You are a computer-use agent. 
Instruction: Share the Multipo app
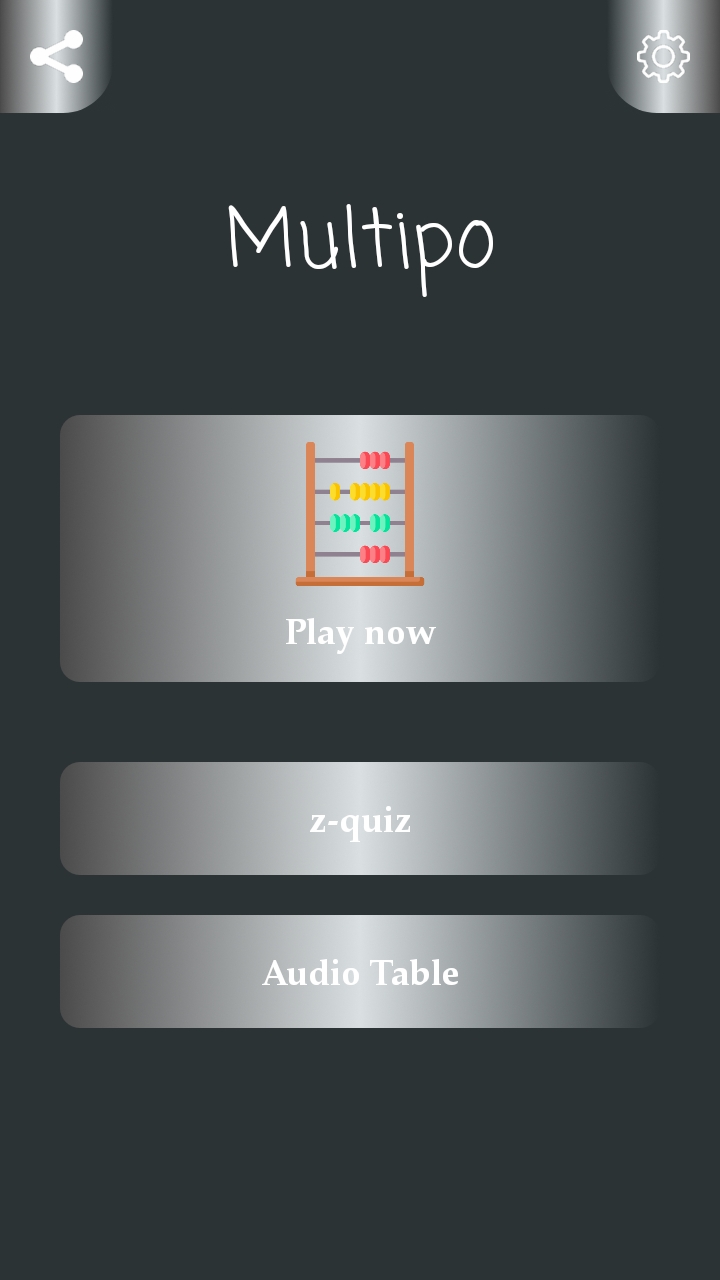click(56, 56)
